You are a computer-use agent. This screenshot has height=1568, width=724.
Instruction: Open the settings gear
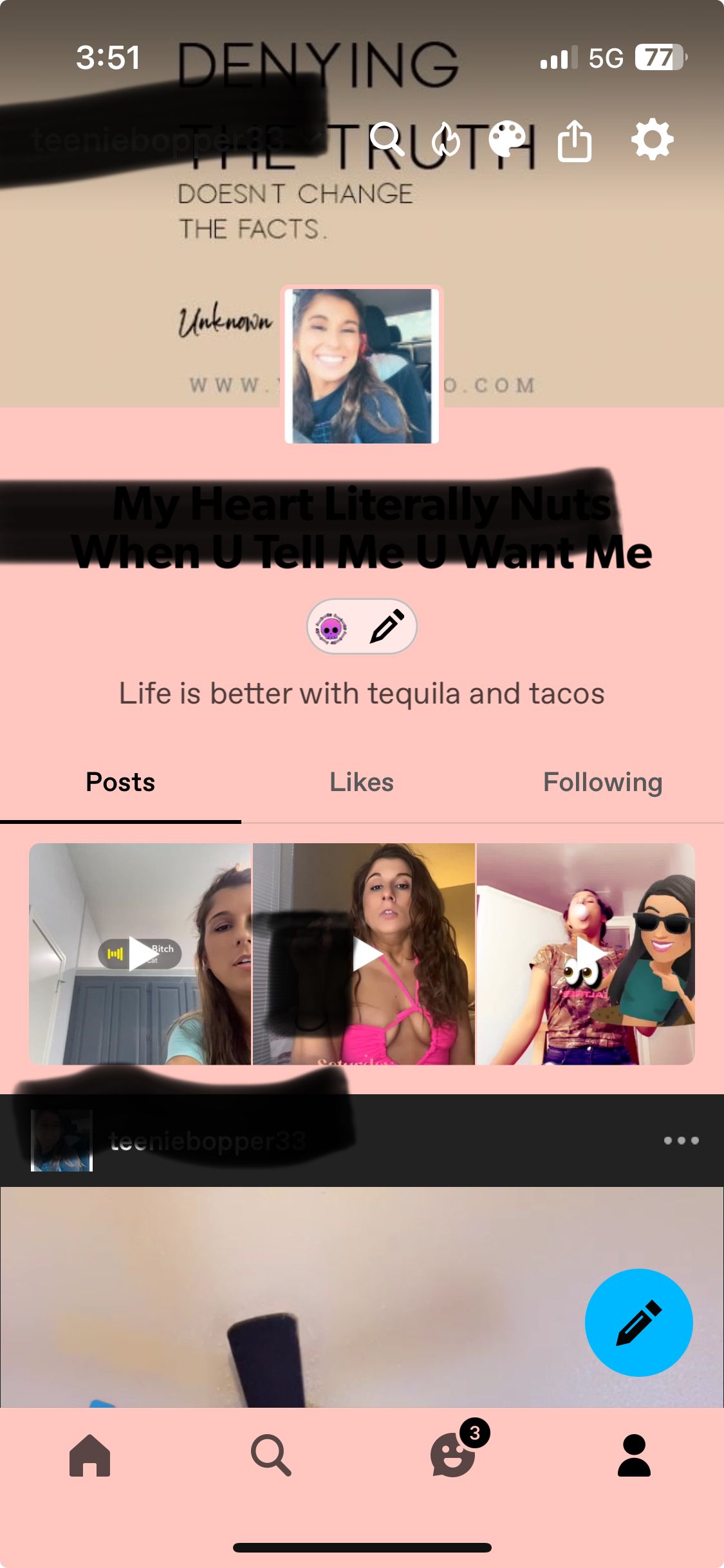pyautogui.click(x=652, y=139)
